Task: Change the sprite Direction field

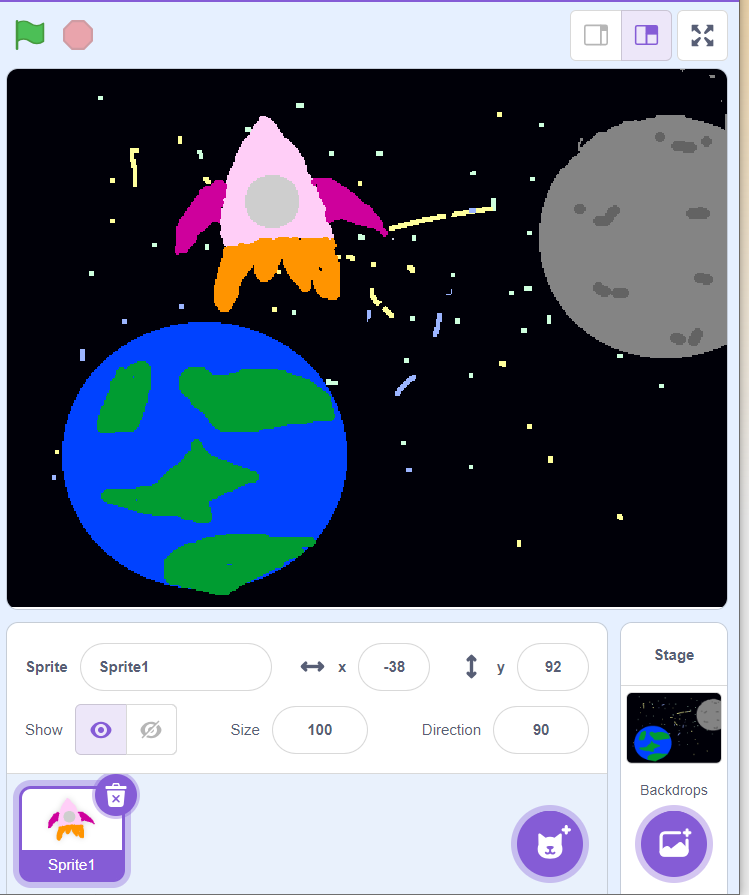Action: click(x=540, y=730)
